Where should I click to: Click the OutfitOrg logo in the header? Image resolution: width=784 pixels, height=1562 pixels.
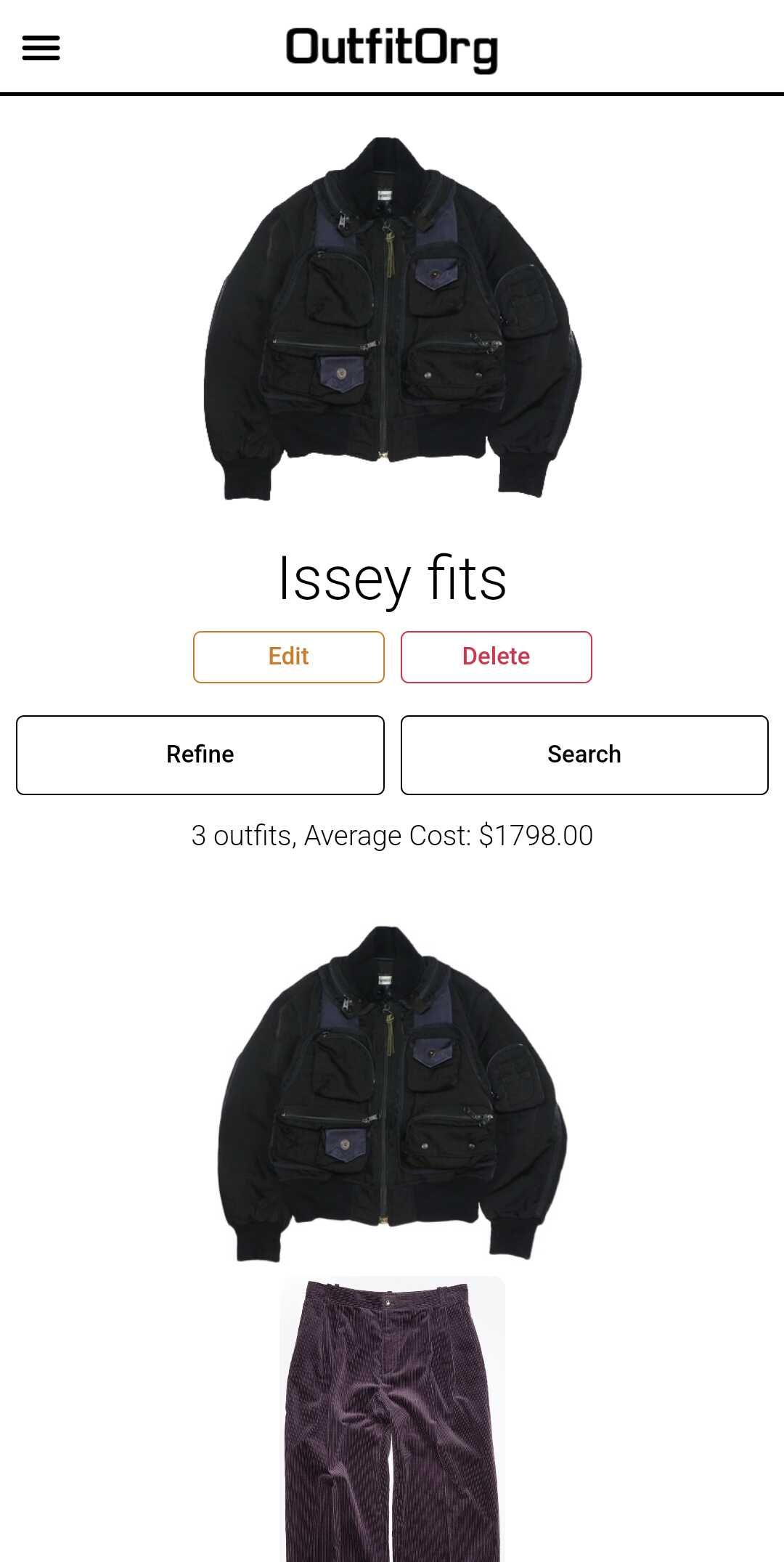pos(392,48)
